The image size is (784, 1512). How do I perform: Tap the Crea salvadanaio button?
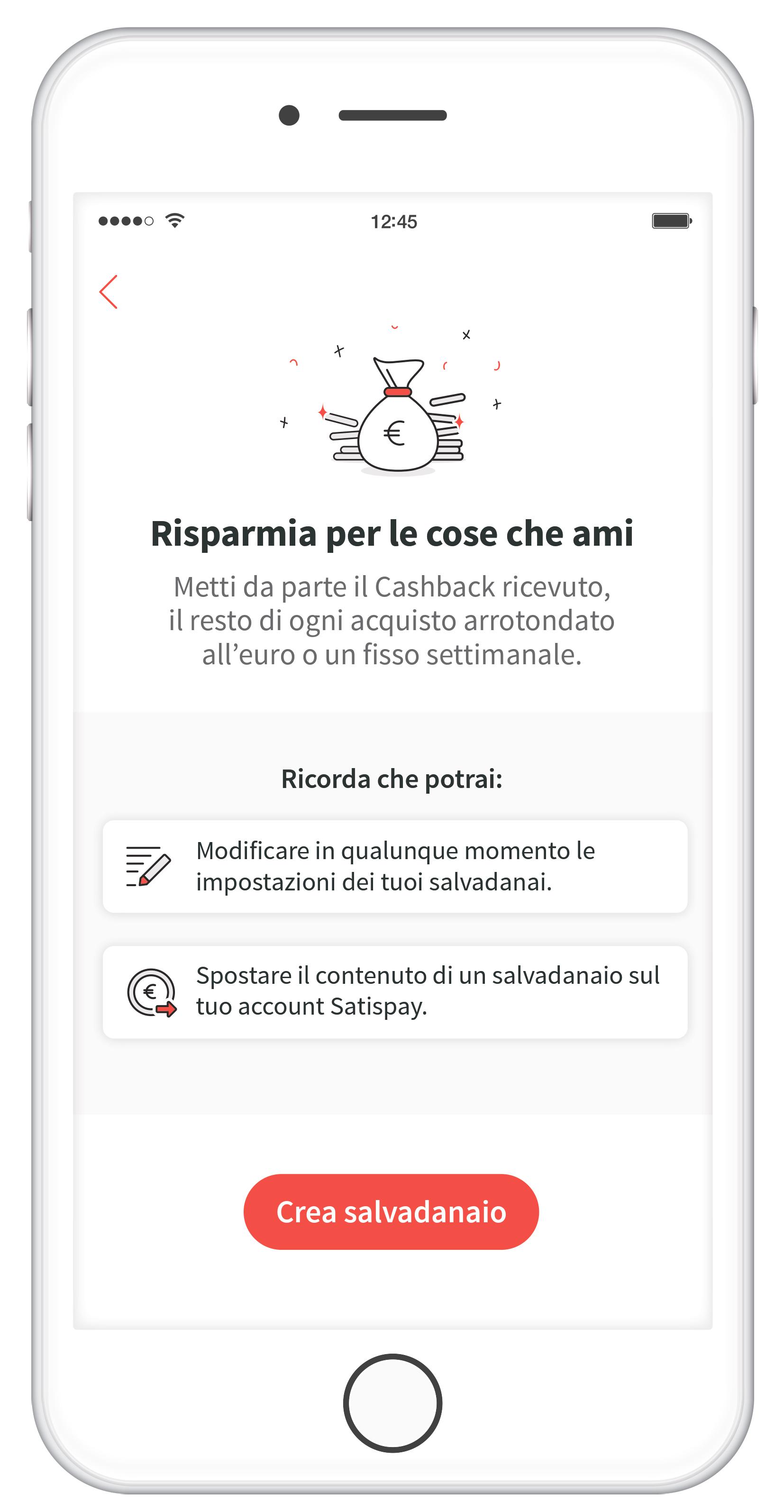pos(391,1212)
